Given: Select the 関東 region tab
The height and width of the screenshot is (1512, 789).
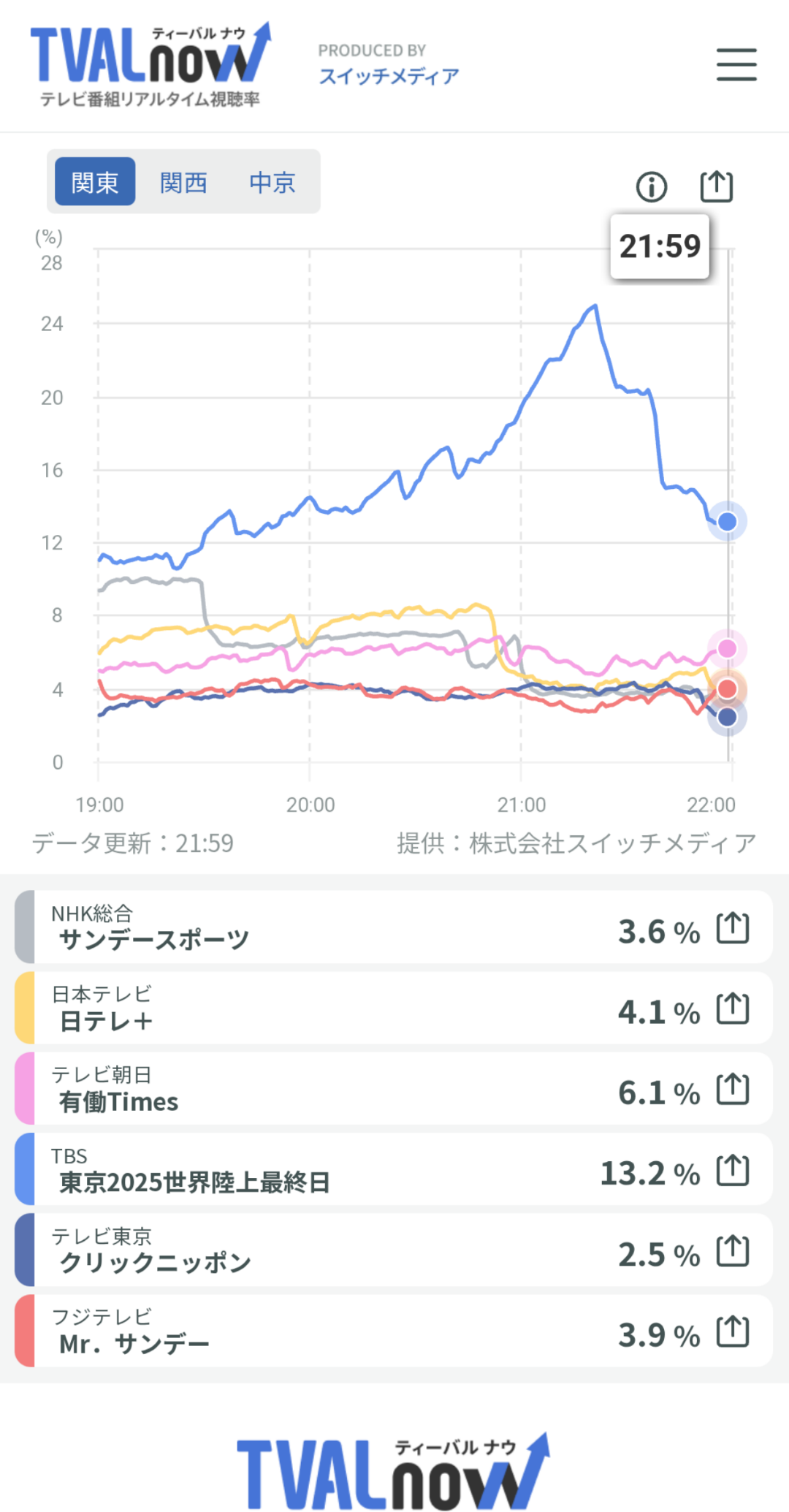Looking at the screenshot, I should 95,182.
